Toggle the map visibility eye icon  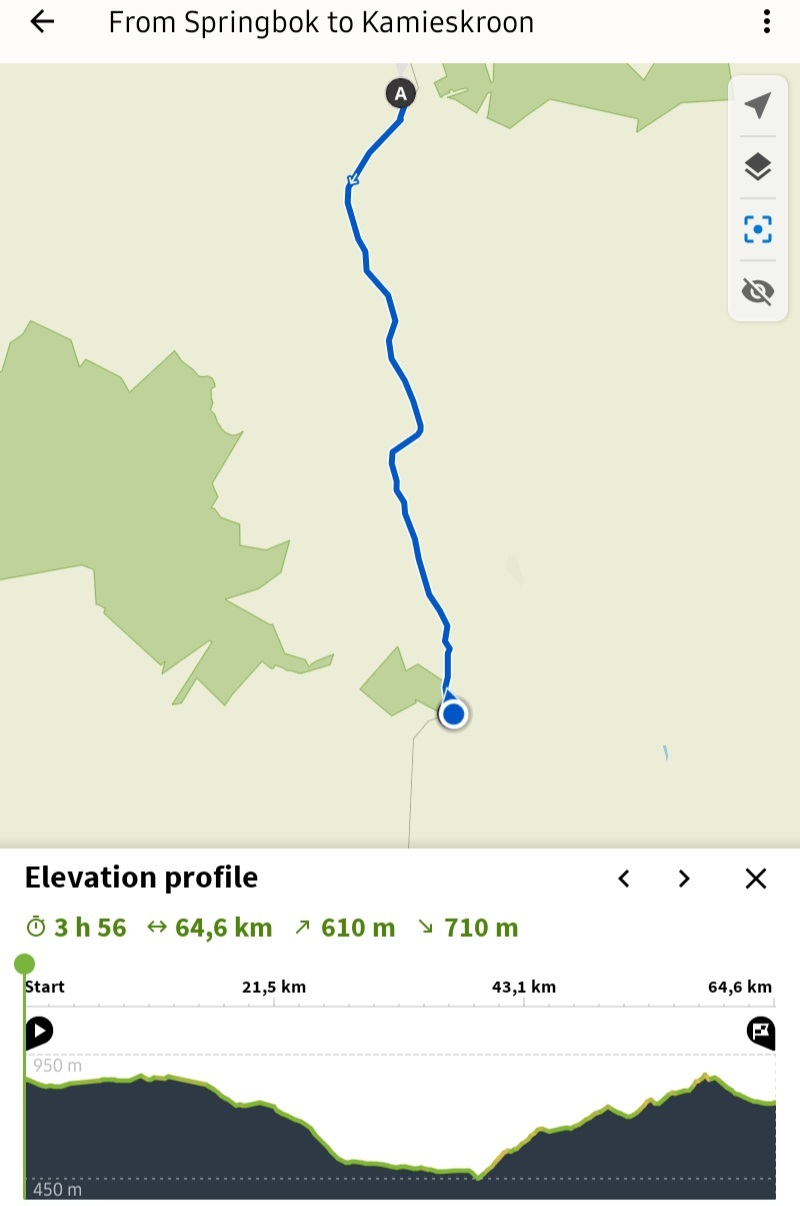pos(758,291)
